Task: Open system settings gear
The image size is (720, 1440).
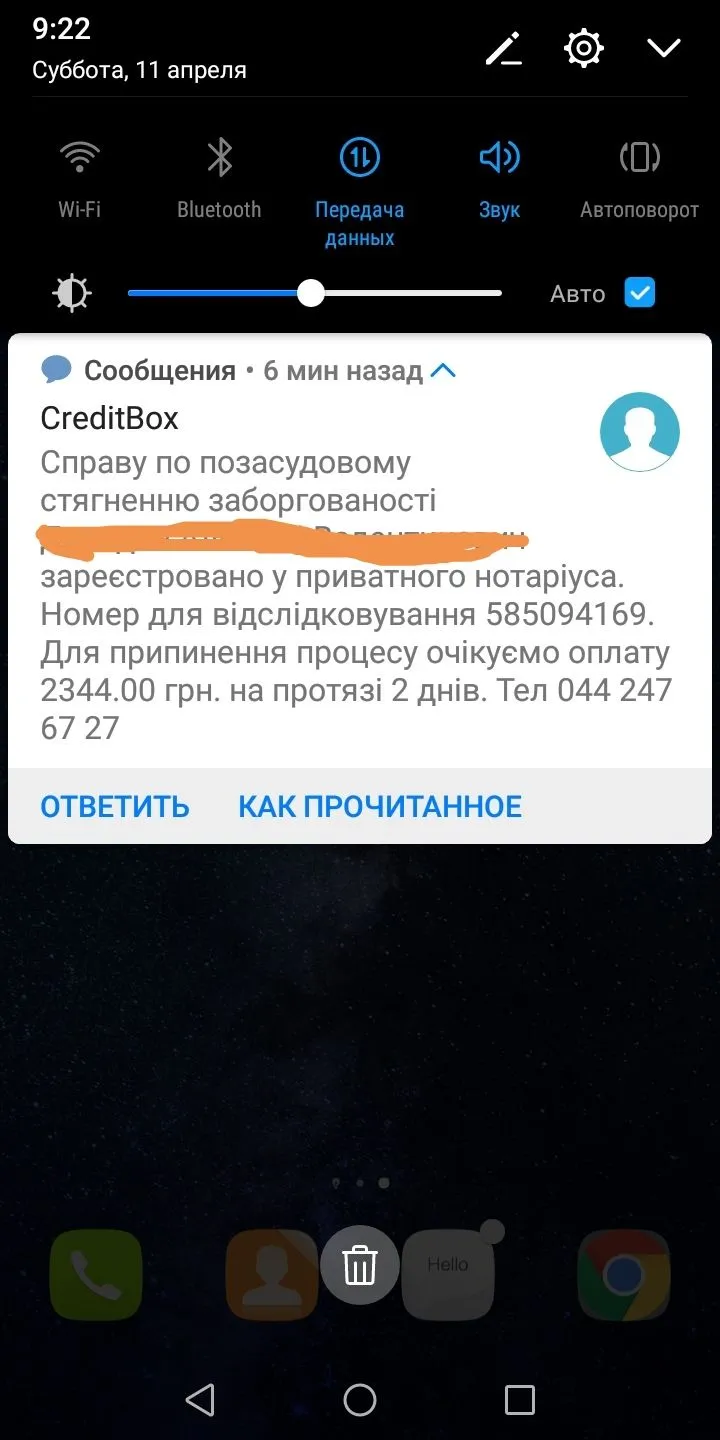Action: click(x=584, y=48)
